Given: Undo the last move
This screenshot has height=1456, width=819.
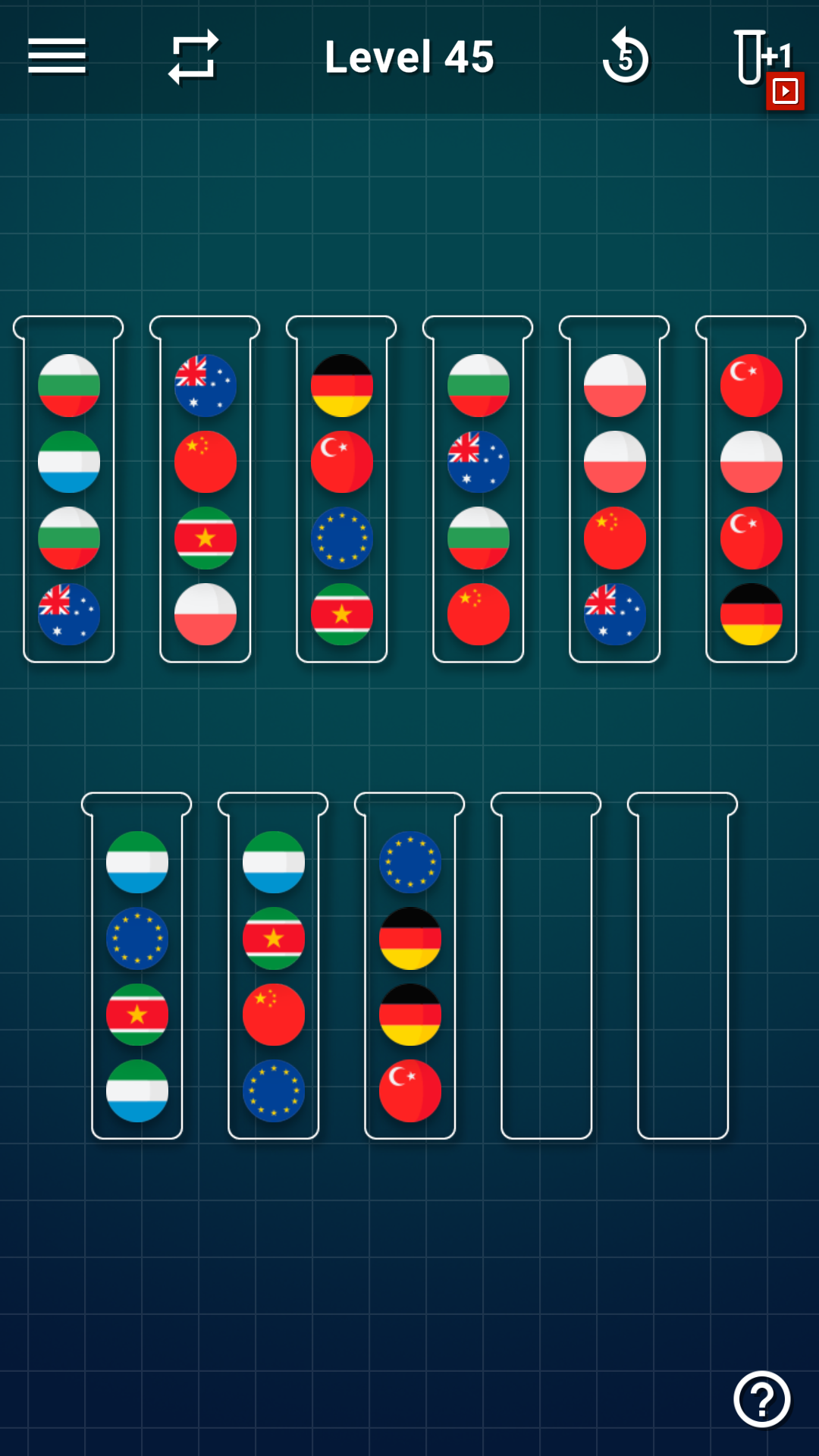Looking at the screenshot, I should point(625,57).
